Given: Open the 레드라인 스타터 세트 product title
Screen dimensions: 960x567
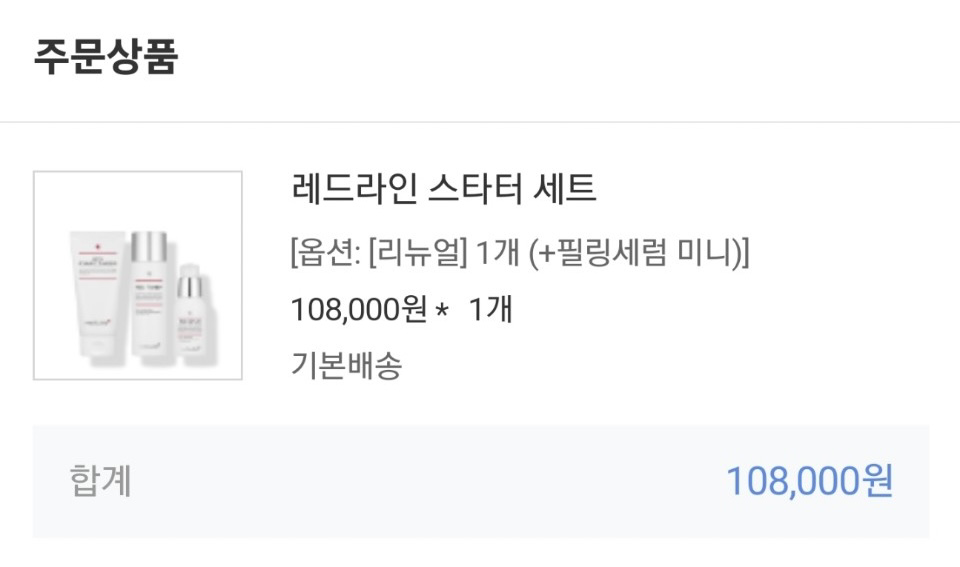Looking at the screenshot, I should click(443, 188).
